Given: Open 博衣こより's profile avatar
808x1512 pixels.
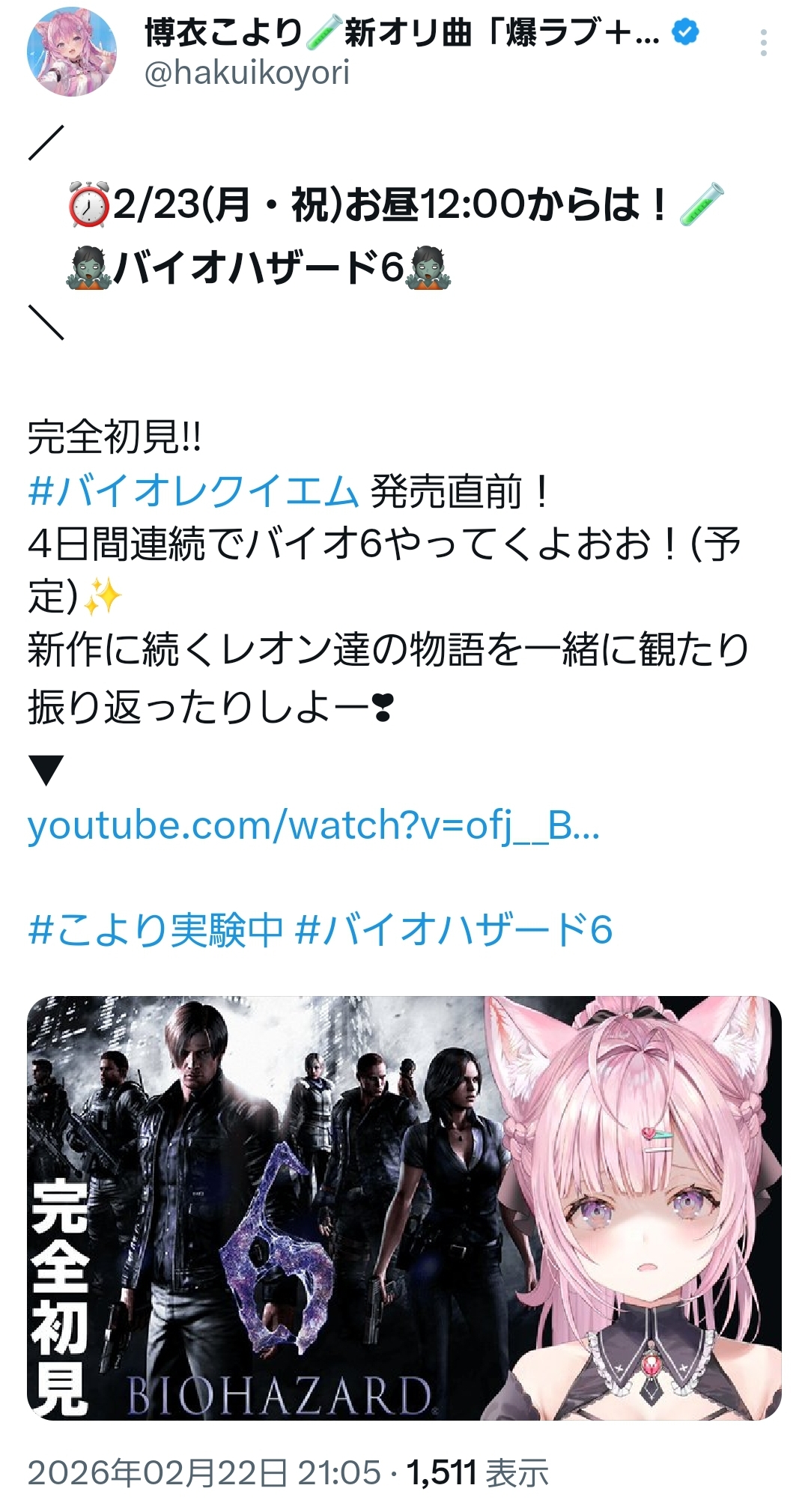Looking at the screenshot, I should coord(72,53).
